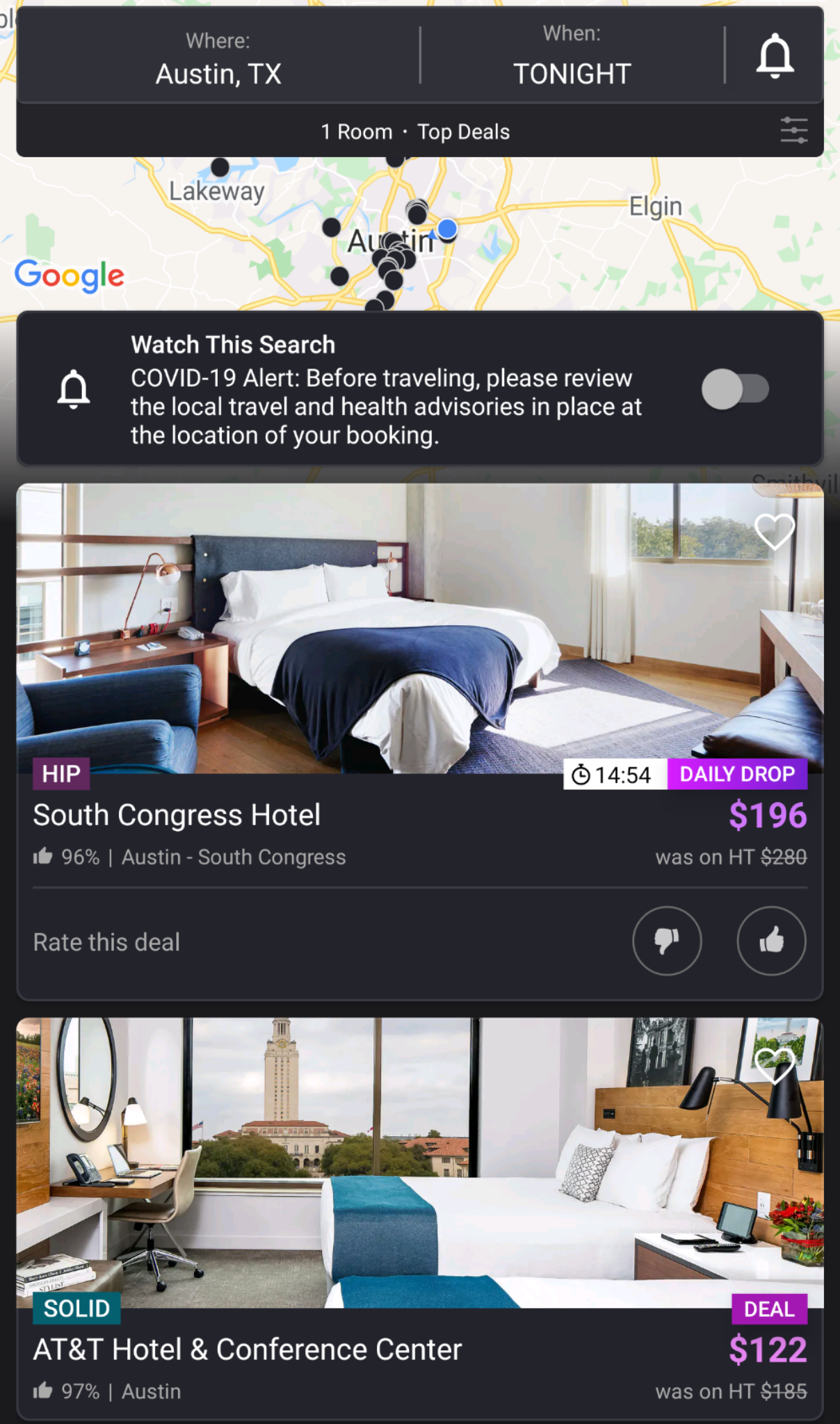Give the South Congress deal a thumbs down

[667, 941]
